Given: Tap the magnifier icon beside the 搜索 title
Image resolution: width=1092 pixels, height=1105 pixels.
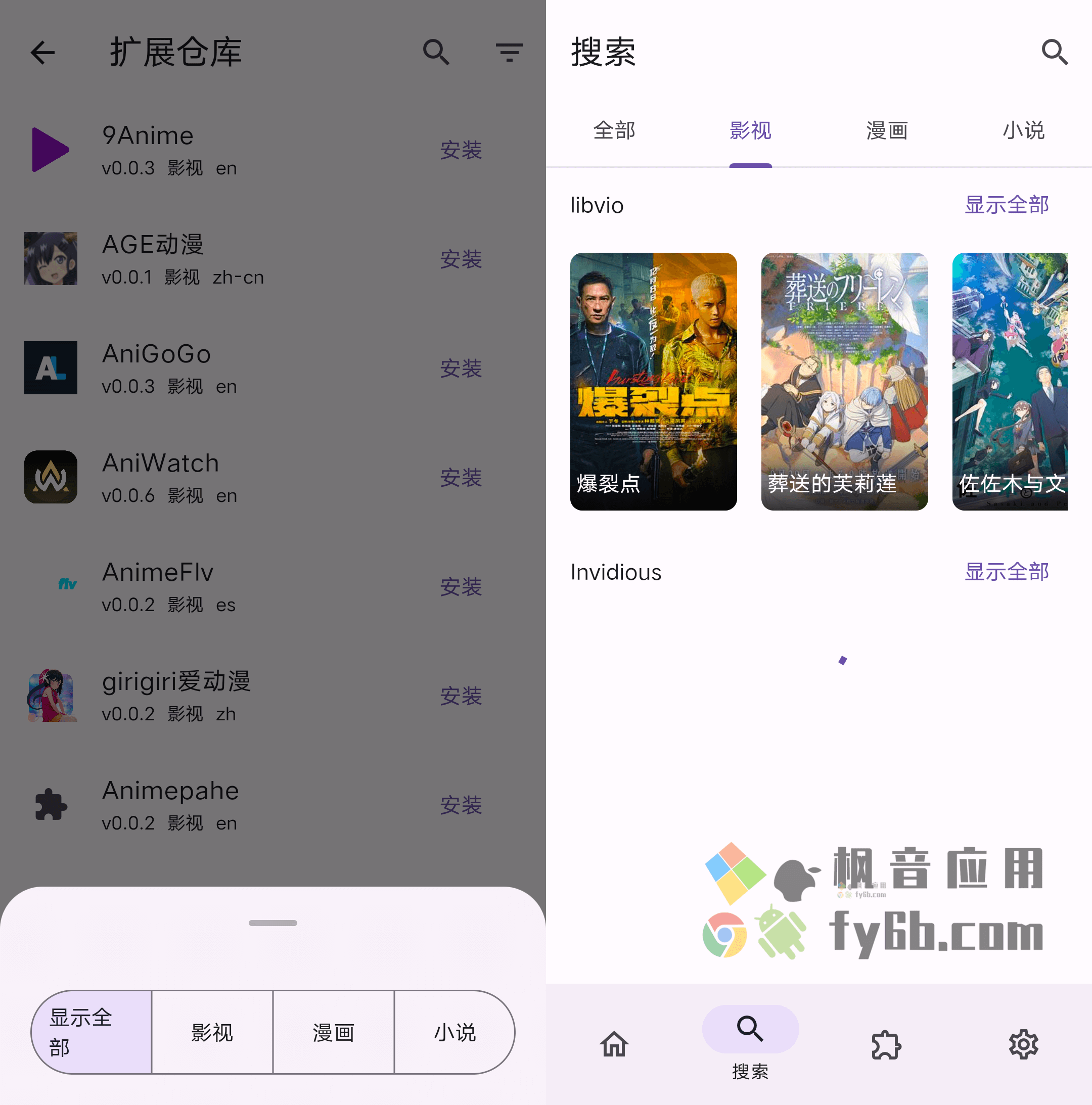Looking at the screenshot, I should click(x=1054, y=53).
